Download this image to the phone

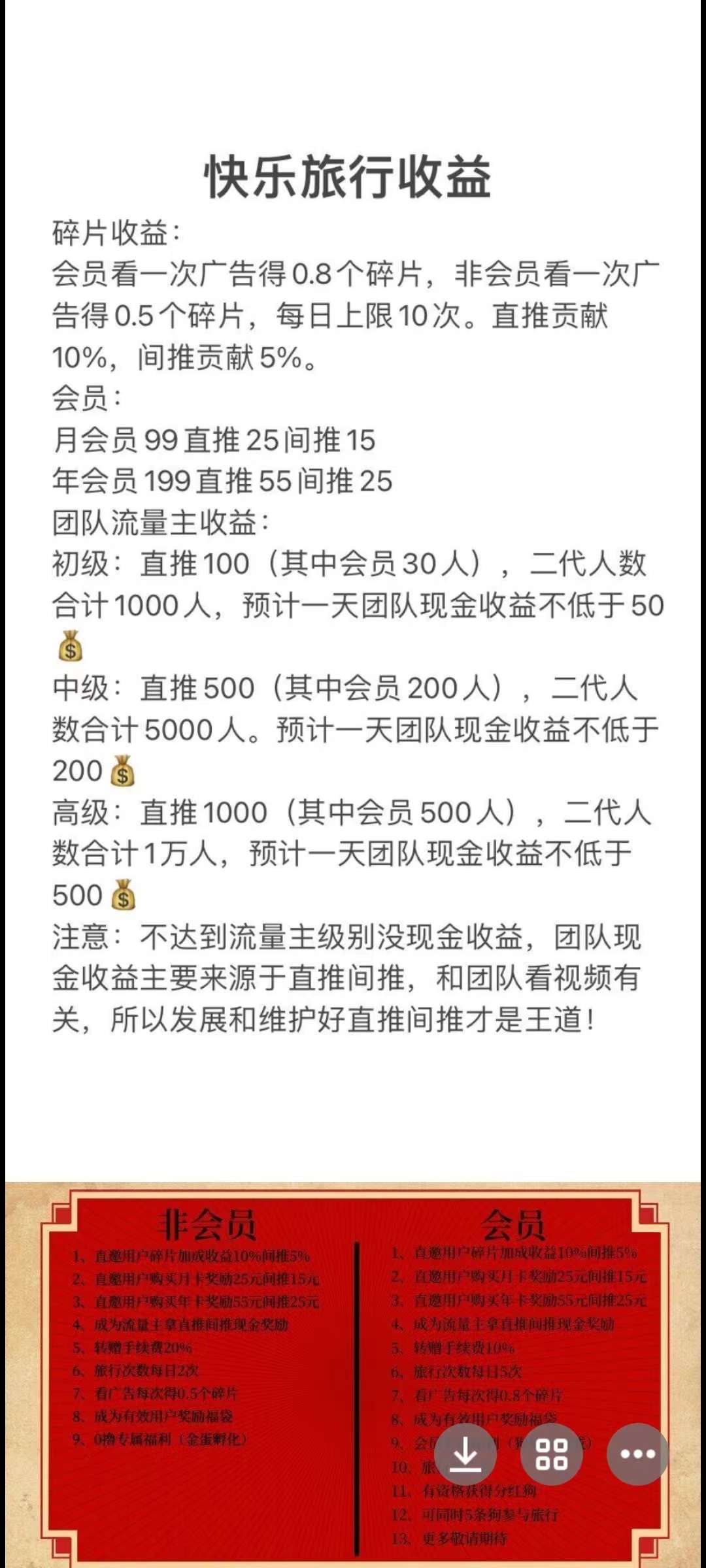click(x=465, y=1454)
